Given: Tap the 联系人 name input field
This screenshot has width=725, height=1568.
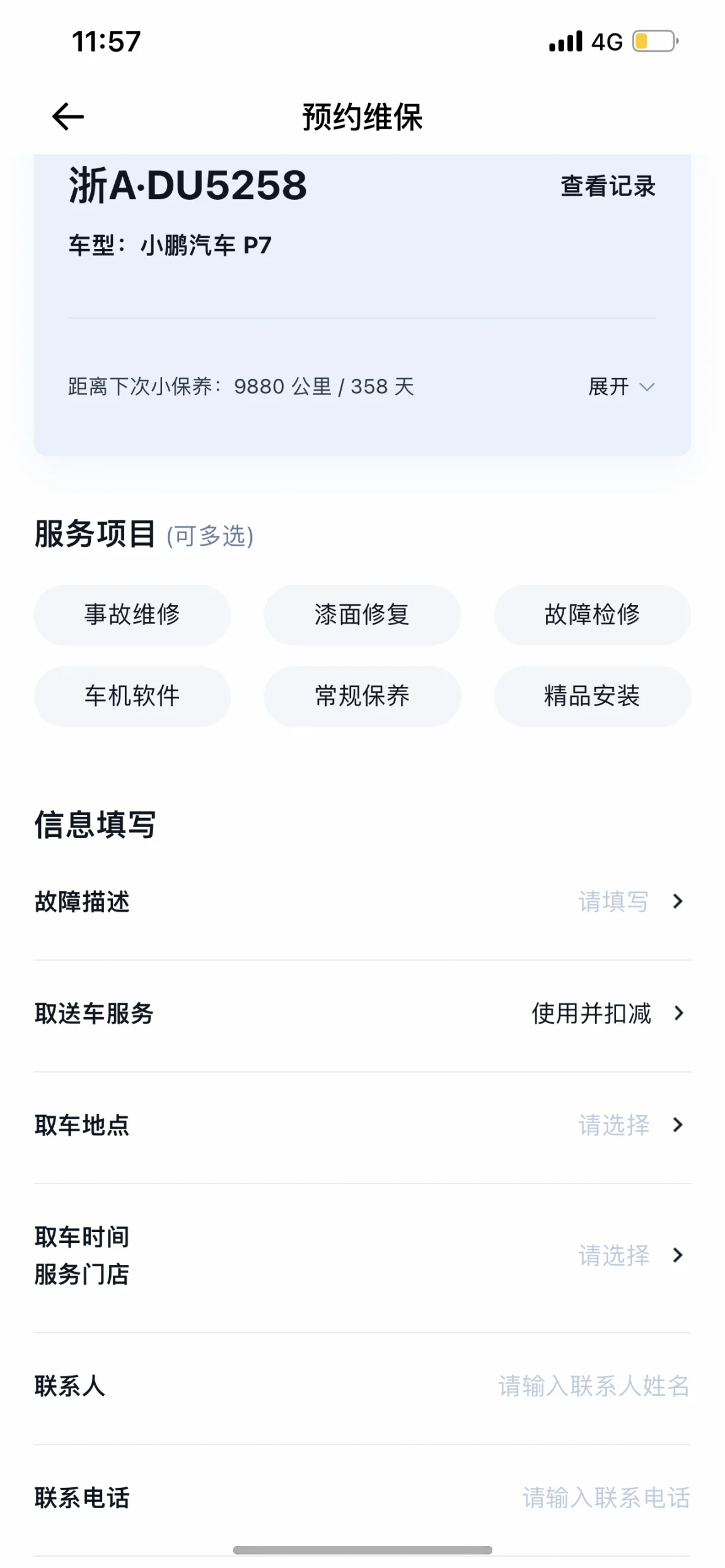Looking at the screenshot, I should coord(593,1386).
